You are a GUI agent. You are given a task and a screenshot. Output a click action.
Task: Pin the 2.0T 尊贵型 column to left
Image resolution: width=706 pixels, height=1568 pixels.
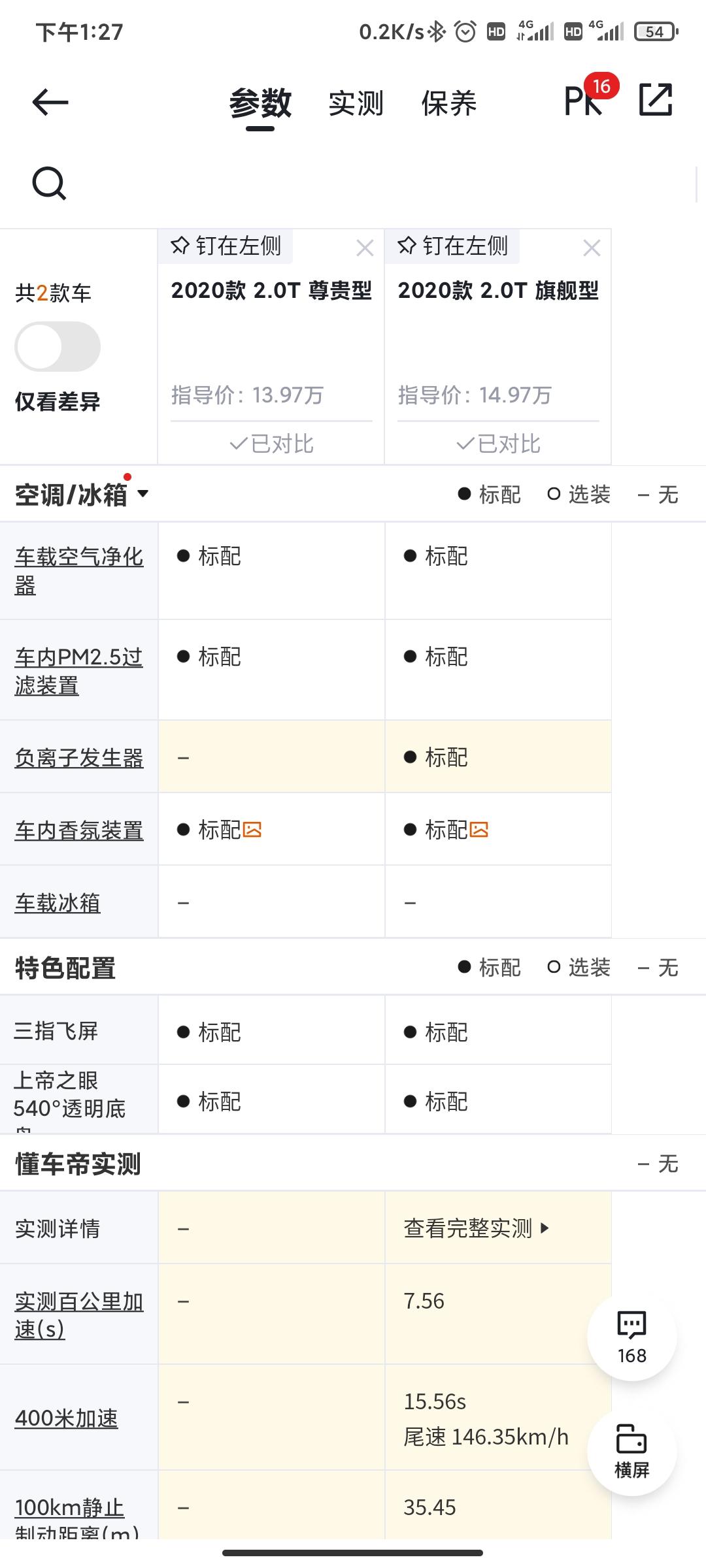pos(226,246)
